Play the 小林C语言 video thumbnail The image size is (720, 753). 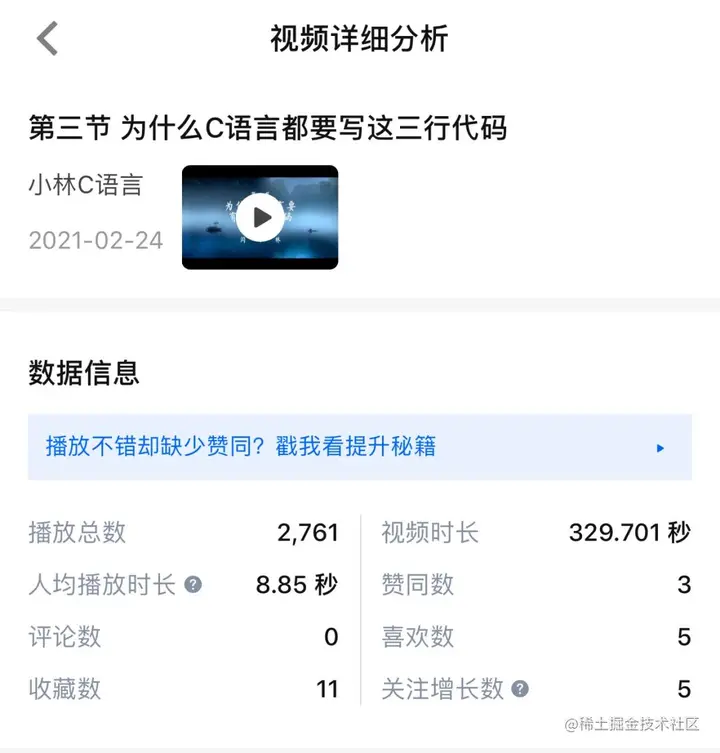(260, 217)
